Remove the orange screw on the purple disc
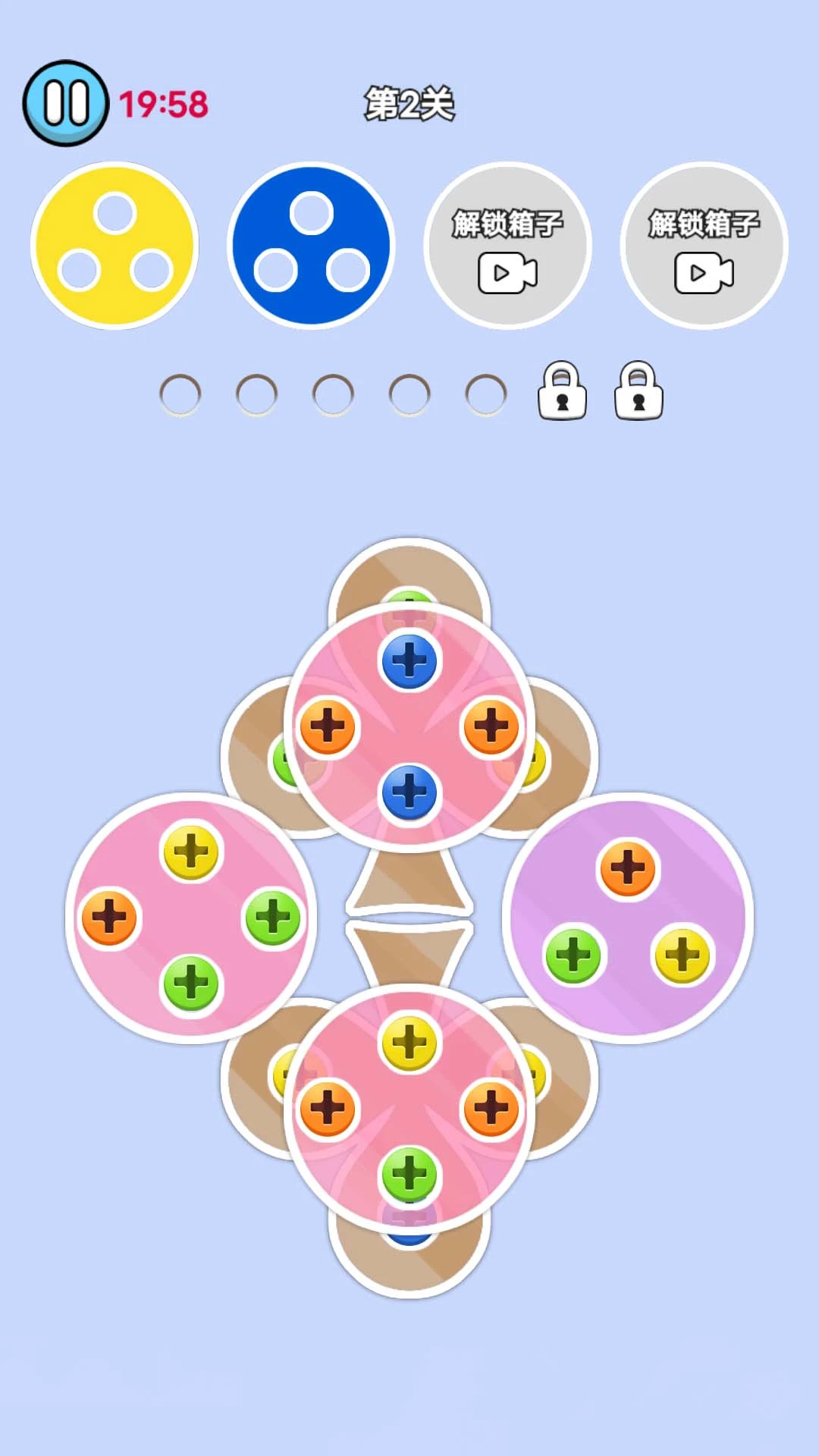This screenshot has height=1456, width=819. coord(627,868)
